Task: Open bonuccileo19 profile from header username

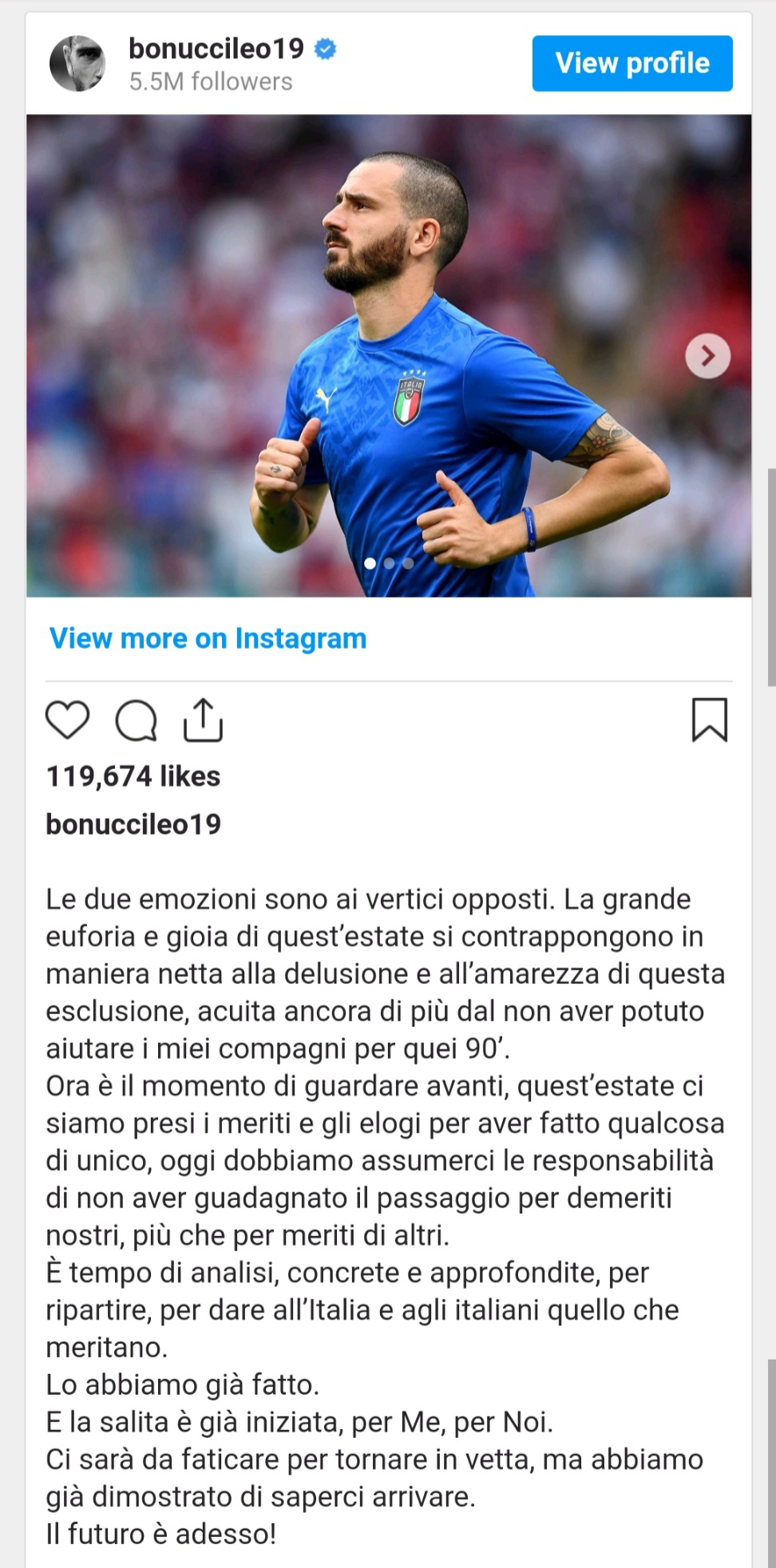Action: [x=216, y=49]
